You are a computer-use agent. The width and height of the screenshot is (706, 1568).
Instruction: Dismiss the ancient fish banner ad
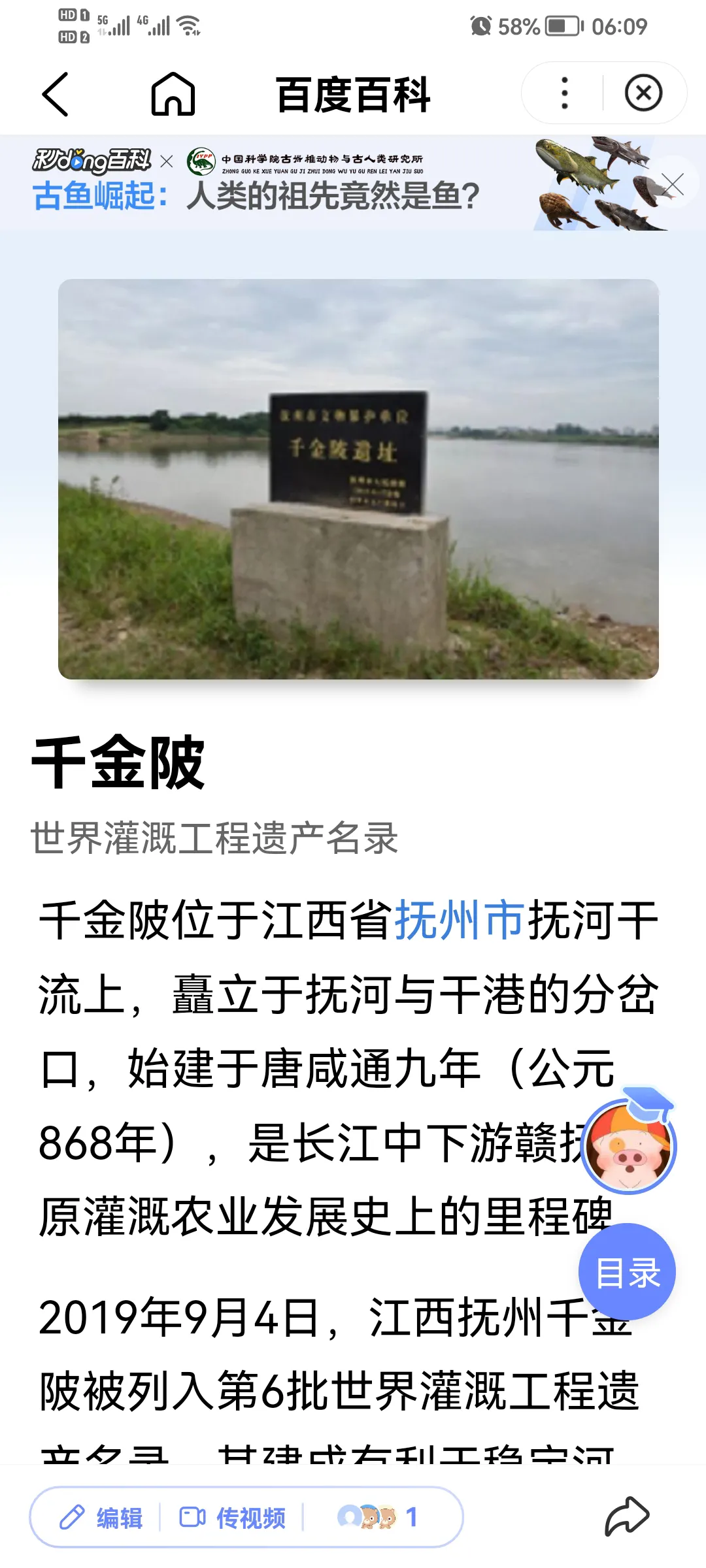click(x=673, y=184)
